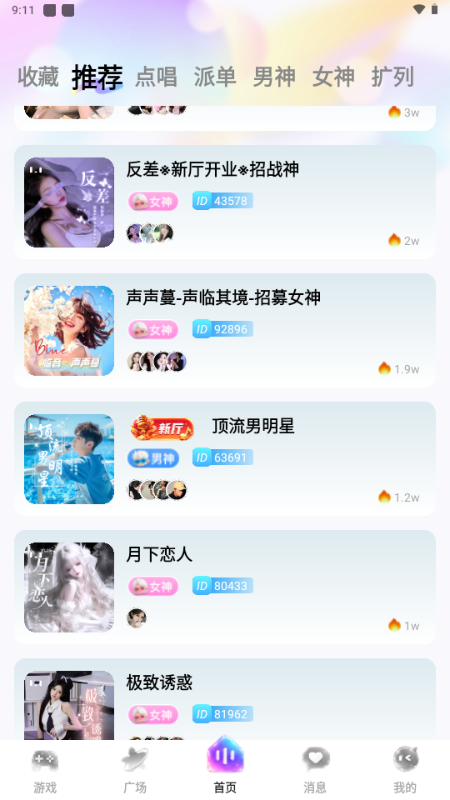Tap the 首页 home tab

coord(225,766)
